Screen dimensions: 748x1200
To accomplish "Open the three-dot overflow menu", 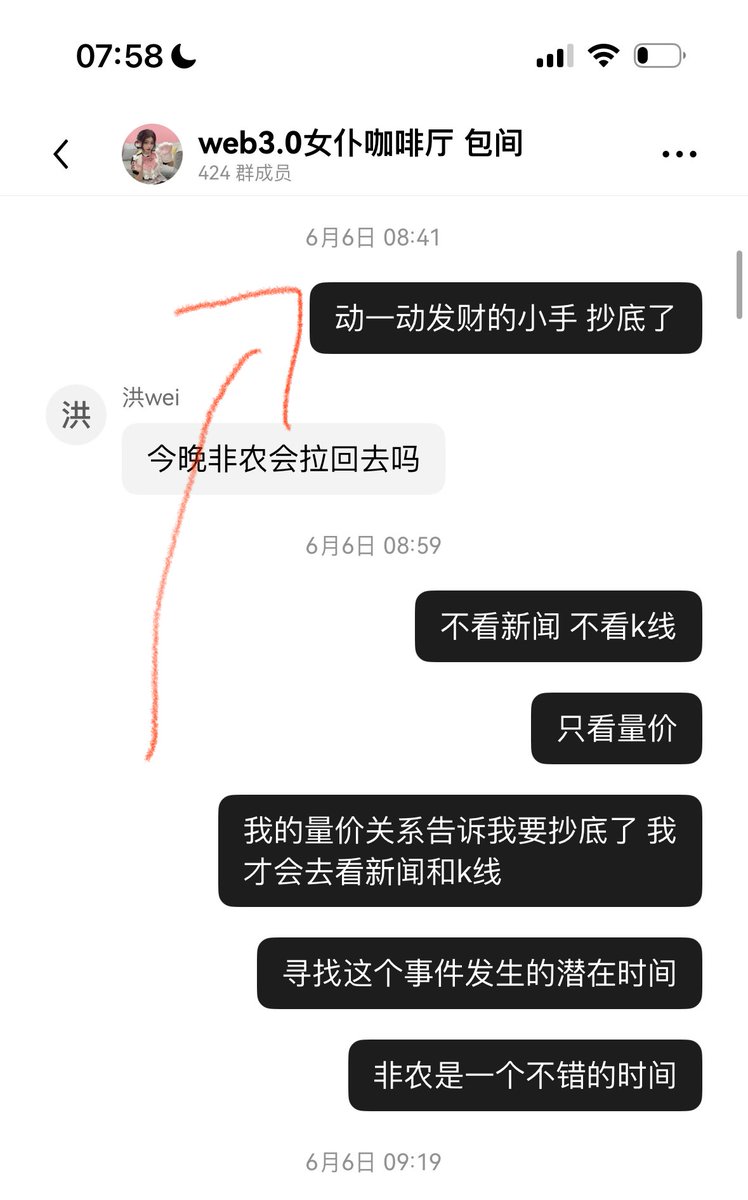I will click(x=679, y=154).
